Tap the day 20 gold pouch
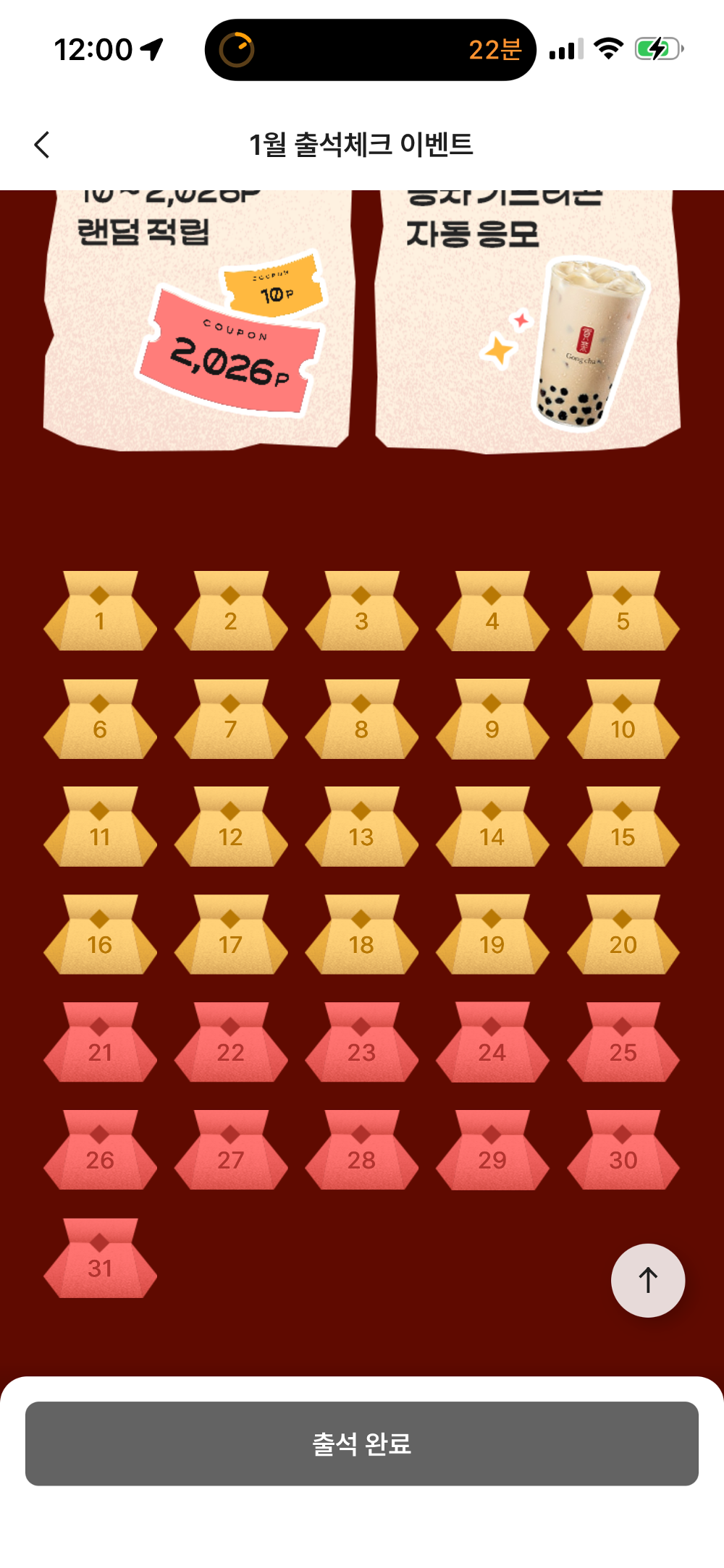The width and height of the screenshot is (724, 1568). click(623, 936)
